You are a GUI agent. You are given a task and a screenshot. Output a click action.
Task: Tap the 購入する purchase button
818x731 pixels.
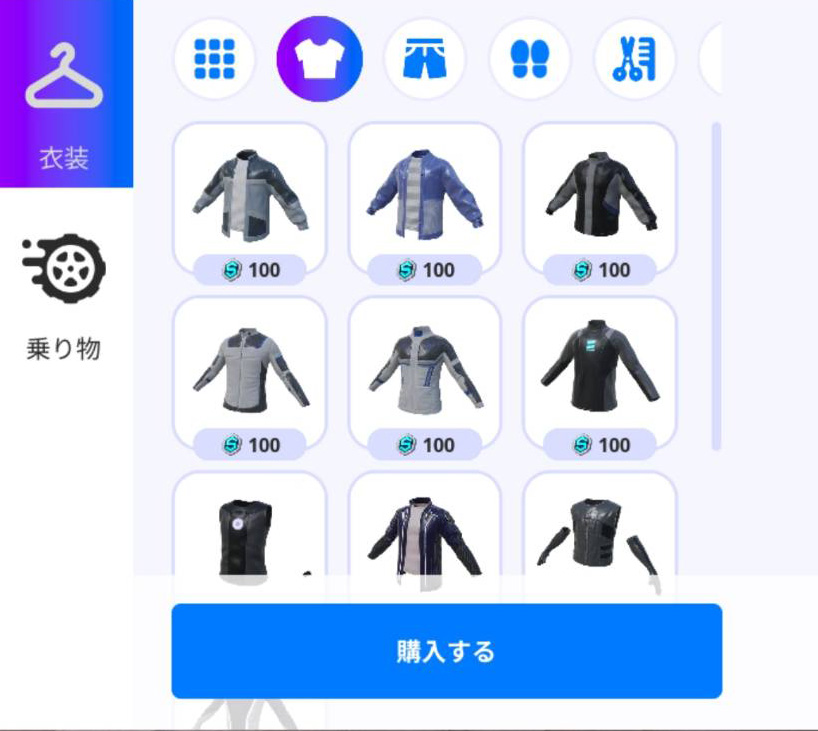click(x=446, y=651)
